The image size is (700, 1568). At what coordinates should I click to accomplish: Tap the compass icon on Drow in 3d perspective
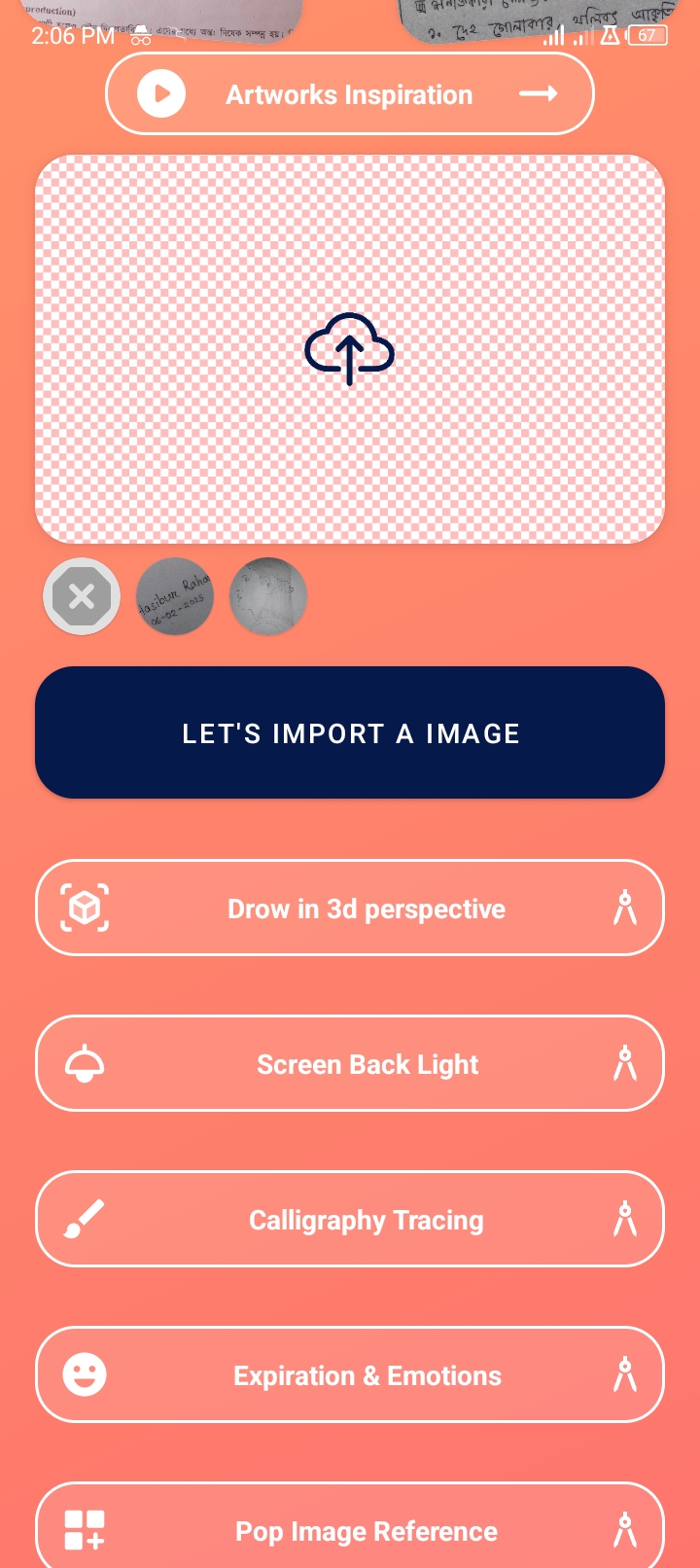pos(625,908)
